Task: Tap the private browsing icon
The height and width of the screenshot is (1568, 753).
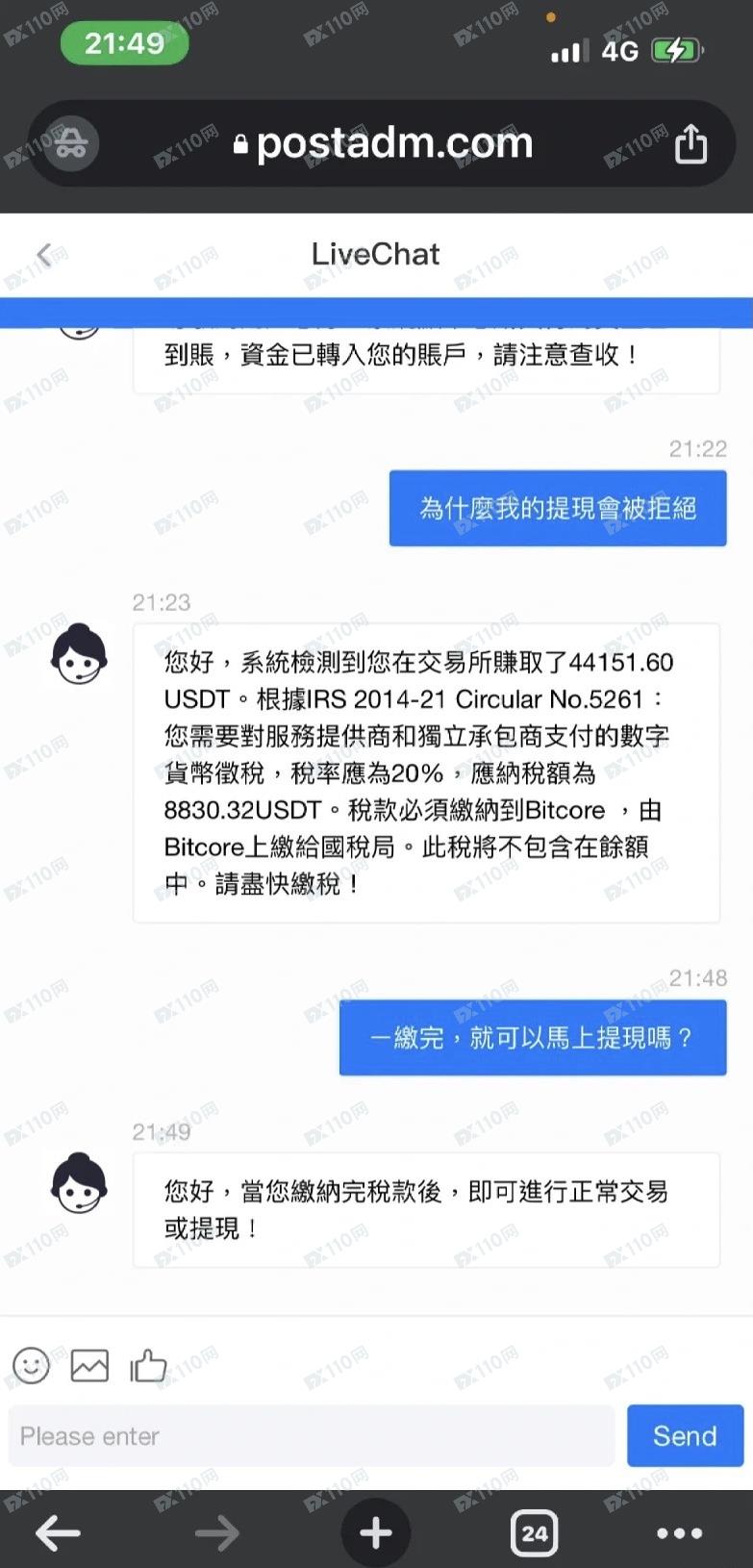Action: [70, 144]
